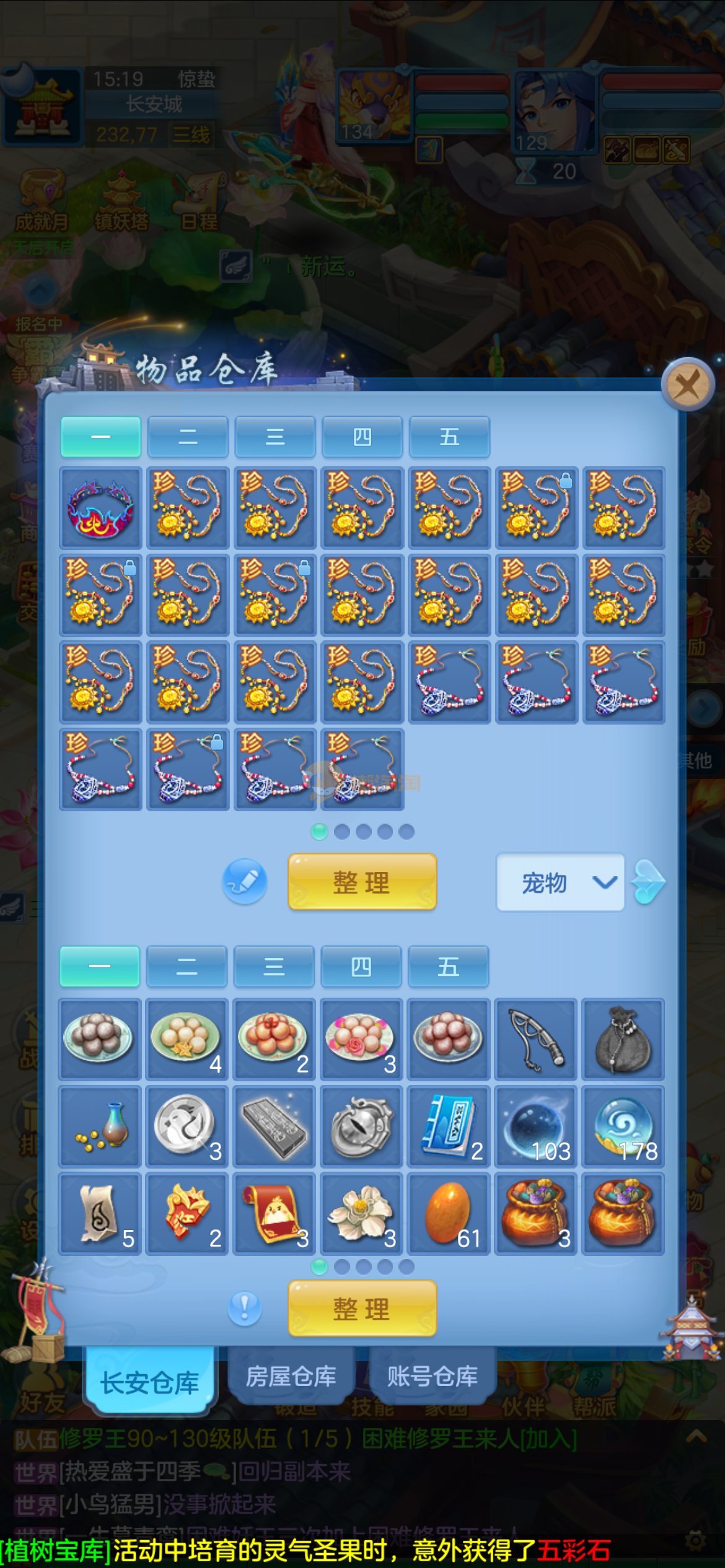Image resolution: width=725 pixels, height=1568 pixels.
Task: Switch to warehouse page 五 in upper tabs
Action: point(449,437)
